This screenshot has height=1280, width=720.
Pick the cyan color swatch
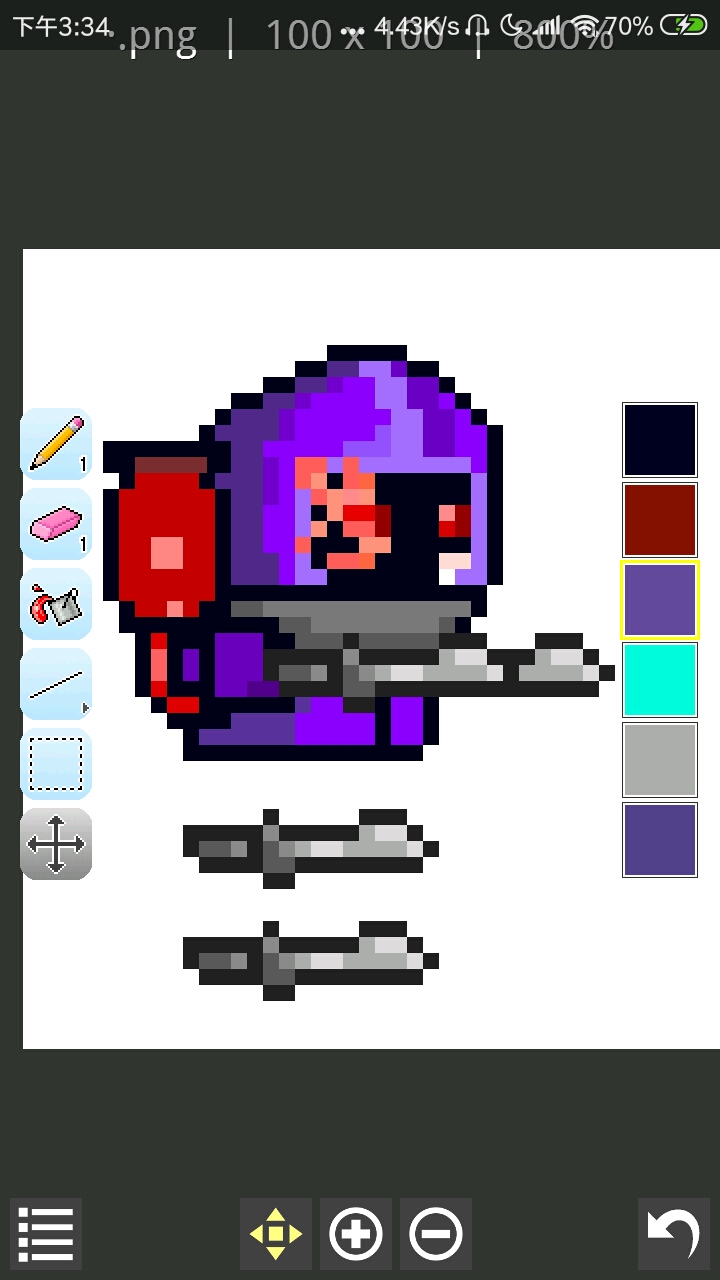pyautogui.click(x=660, y=680)
